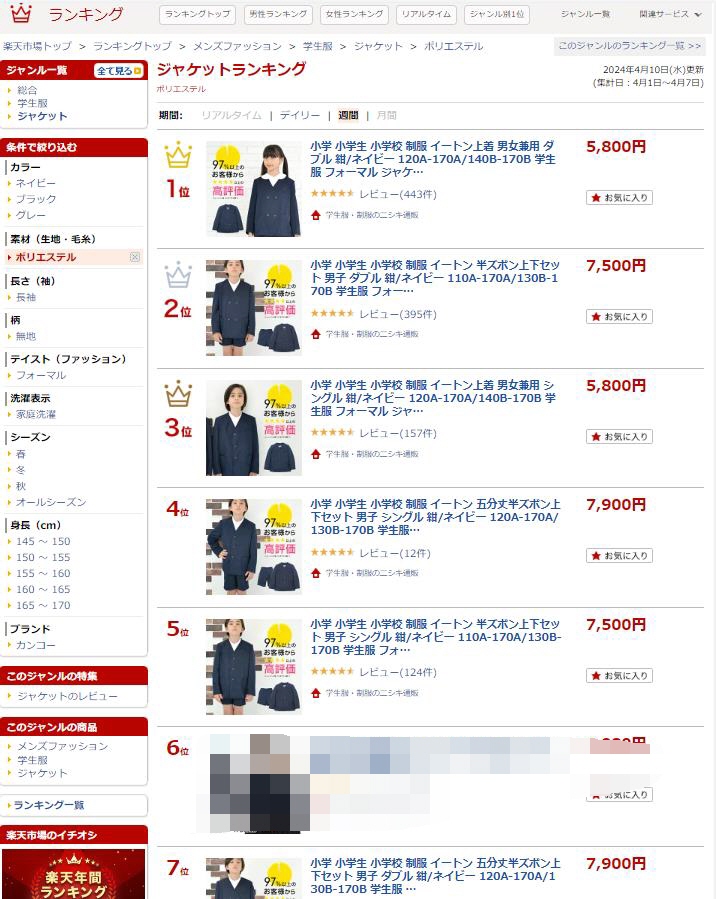
Task: Open ジャケットのレビュー link
Action: (x=67, y=696)
